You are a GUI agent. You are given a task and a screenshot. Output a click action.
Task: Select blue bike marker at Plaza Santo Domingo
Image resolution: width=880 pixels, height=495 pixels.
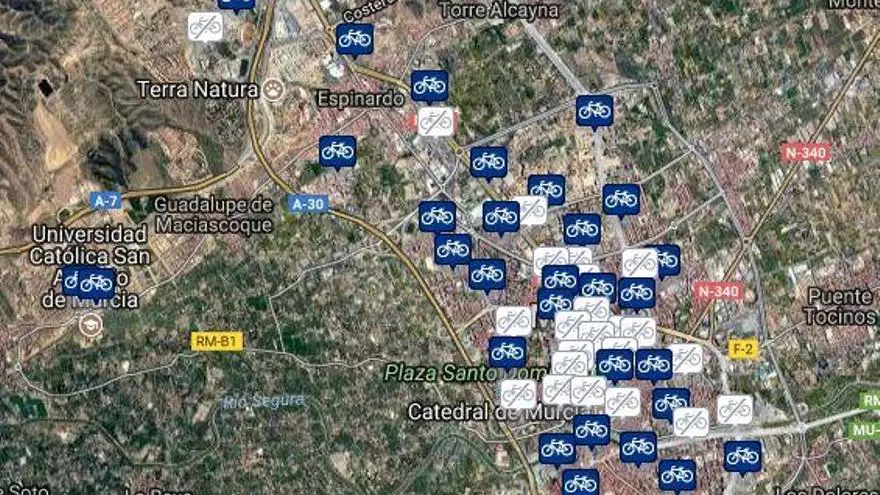click(507, 351)
